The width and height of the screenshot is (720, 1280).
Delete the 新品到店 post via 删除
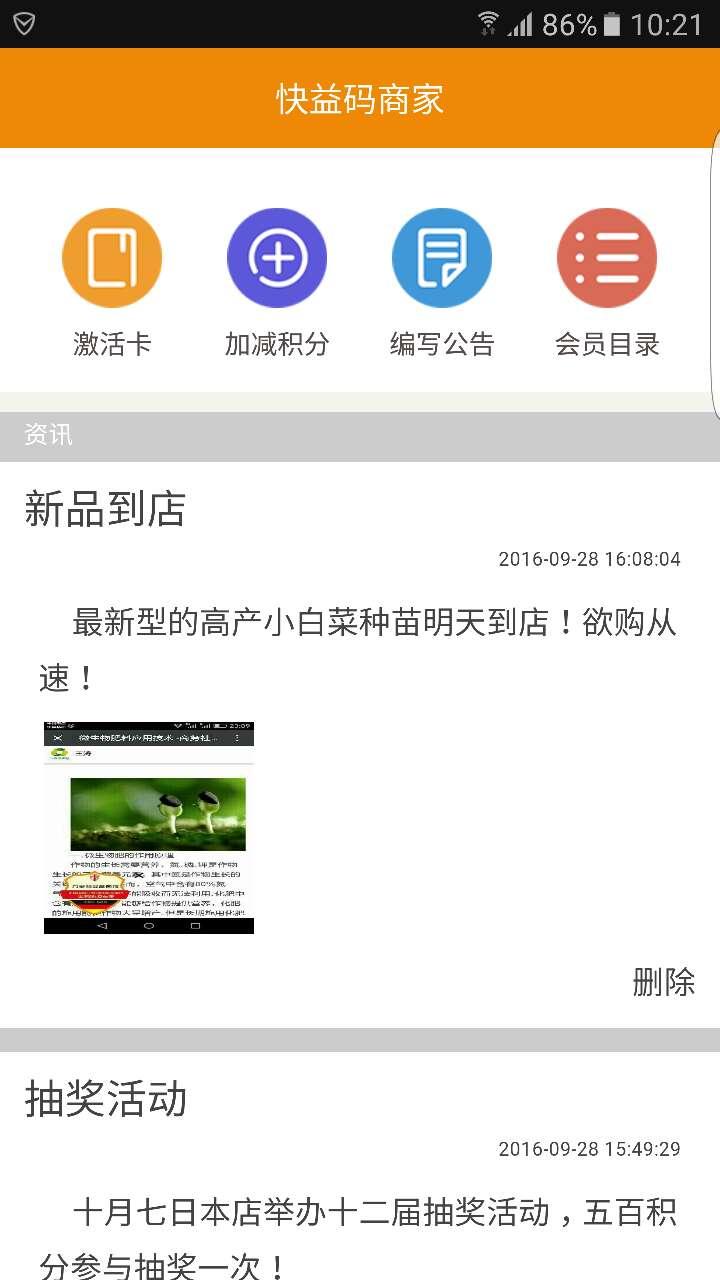[x=665, y=984]
